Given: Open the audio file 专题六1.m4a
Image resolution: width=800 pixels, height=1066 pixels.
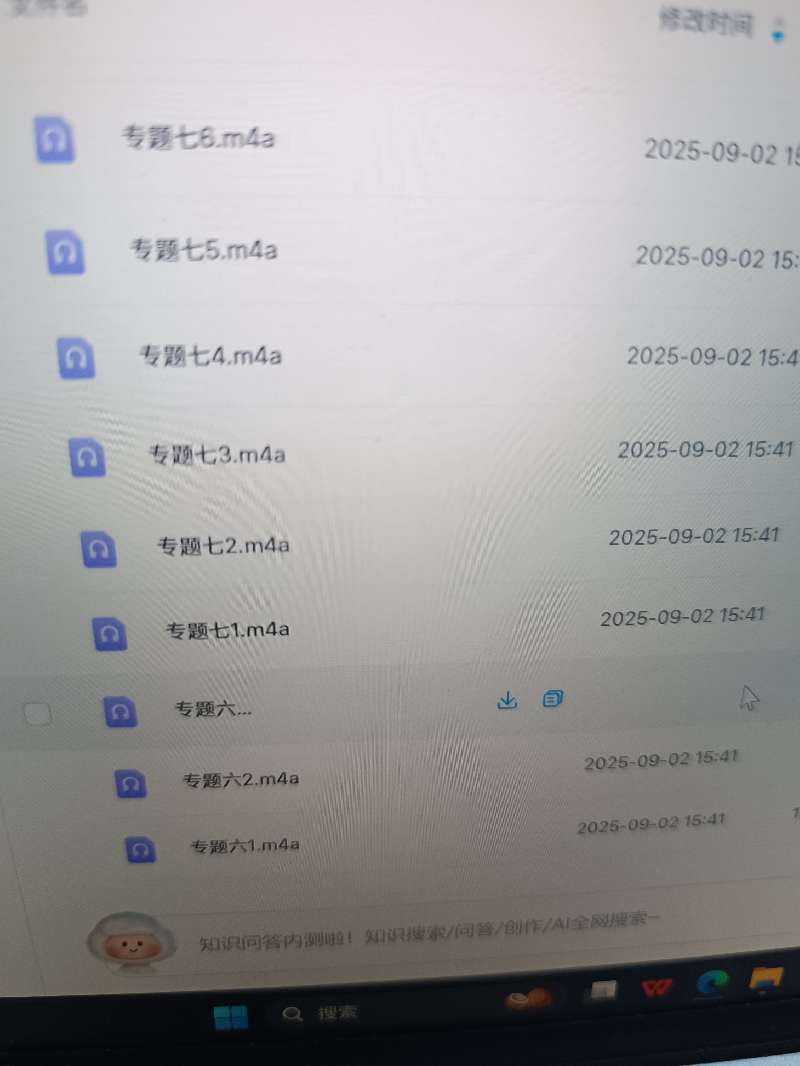Looking at the screenshot, I should pos(245,846).
